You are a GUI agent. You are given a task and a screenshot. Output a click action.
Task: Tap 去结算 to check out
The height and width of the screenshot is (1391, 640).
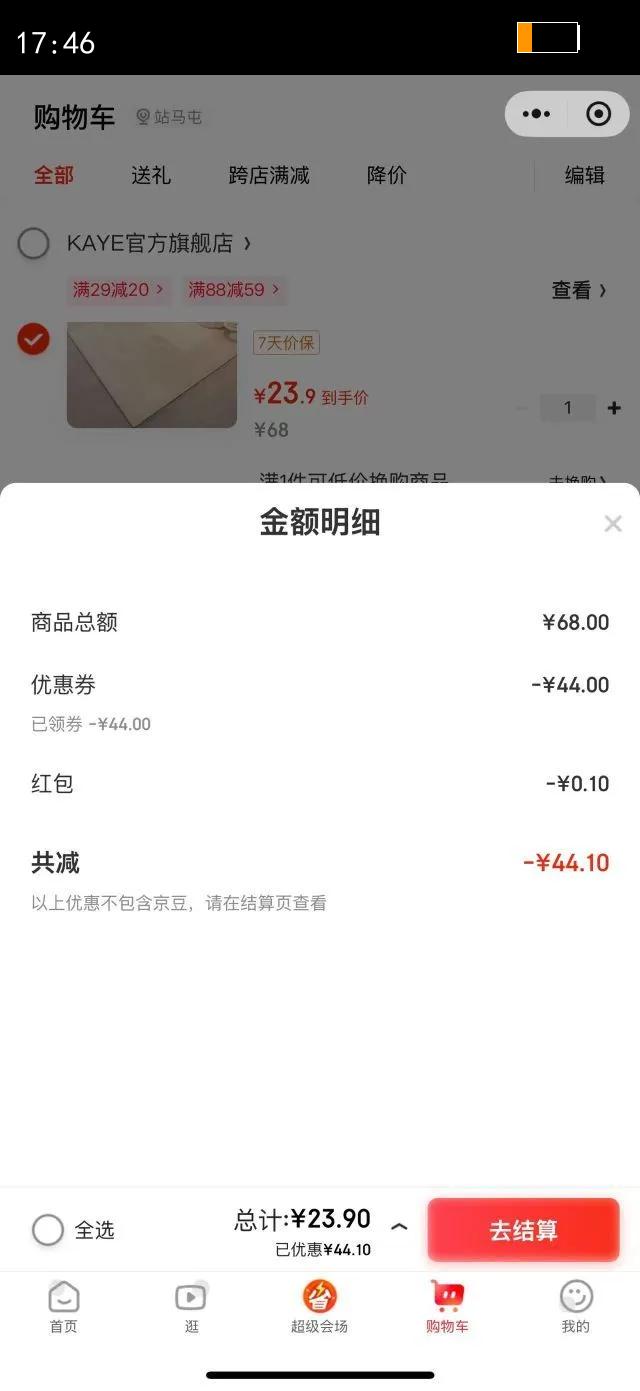(524, 1230)
